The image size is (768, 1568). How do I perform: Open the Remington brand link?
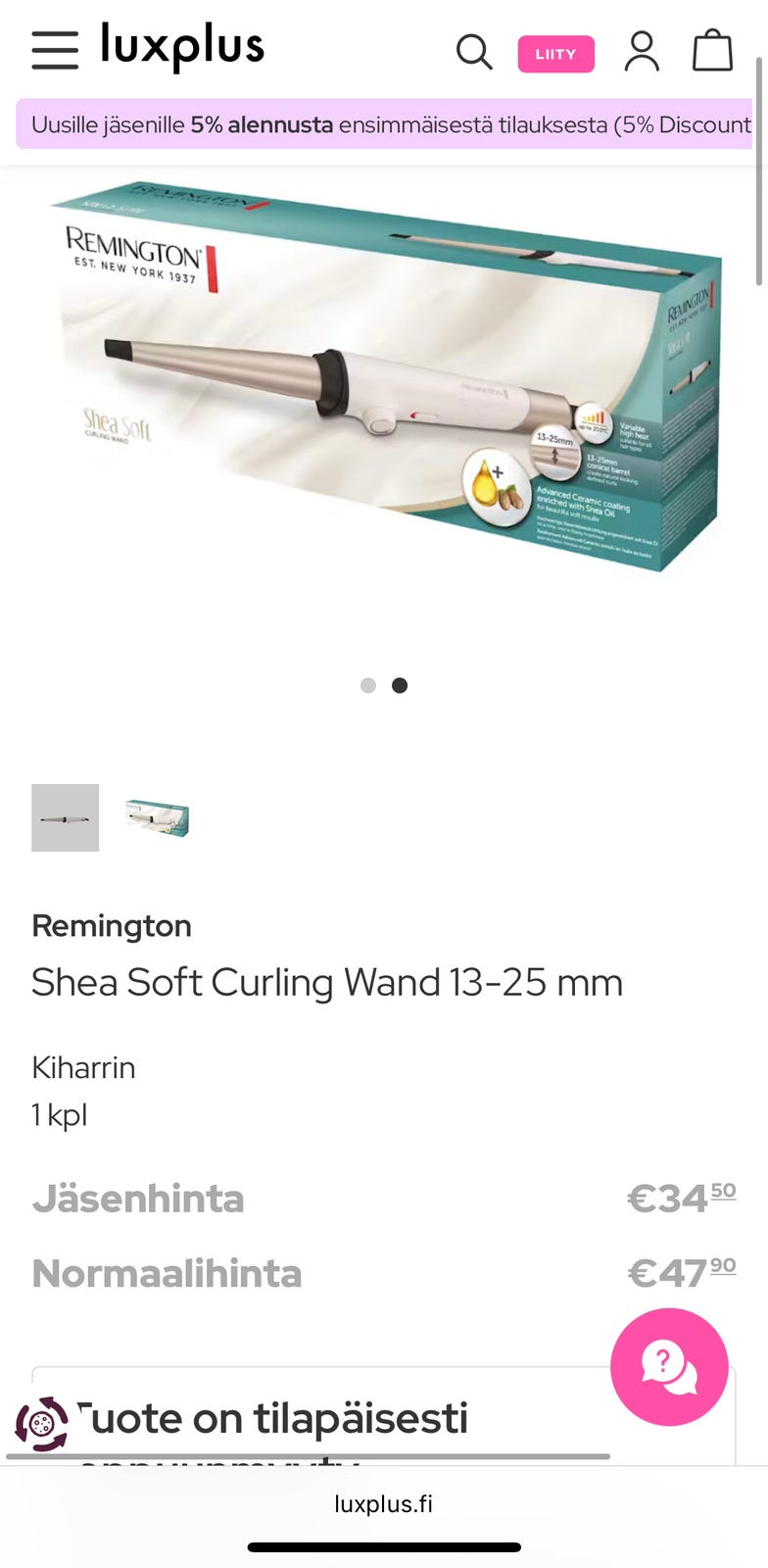point(112,925)
